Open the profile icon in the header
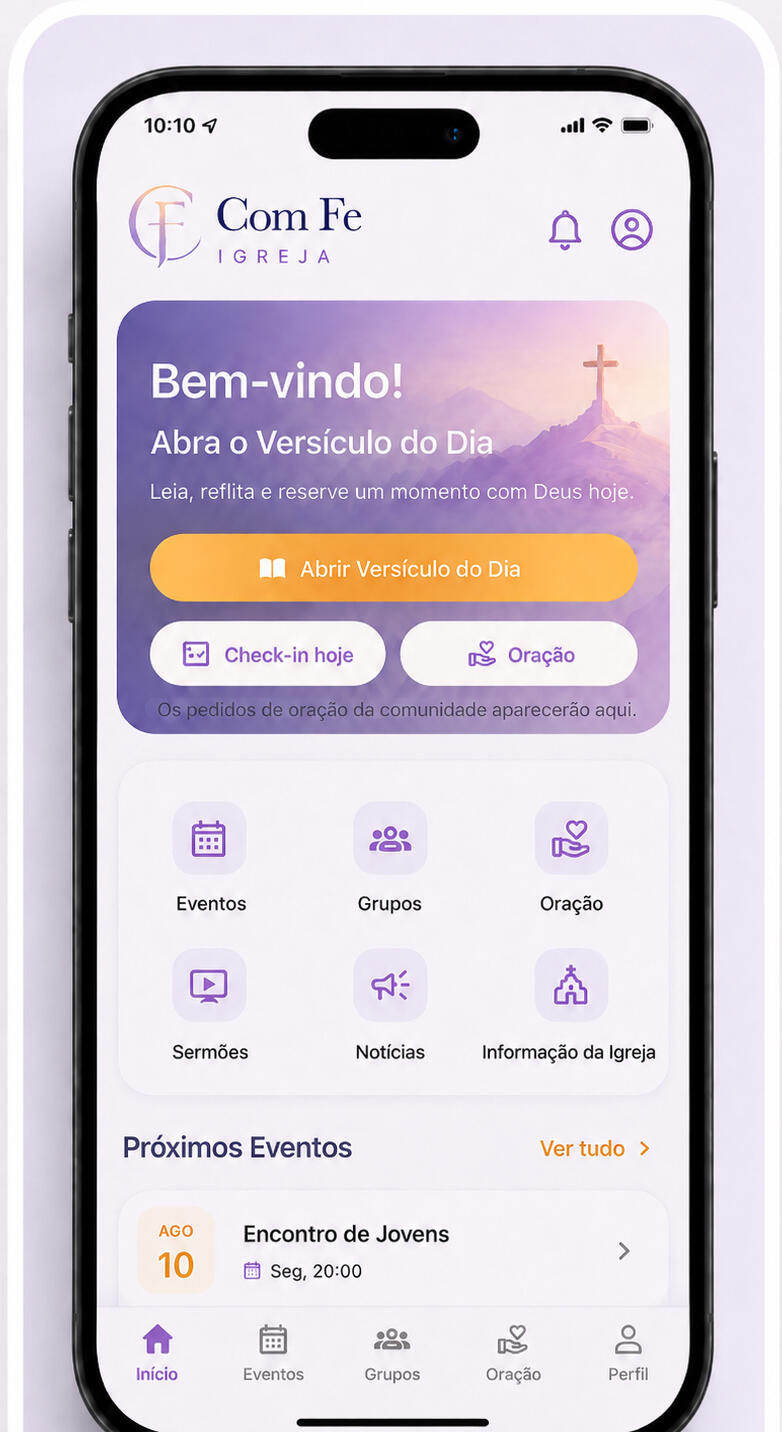 click(632, 230)
